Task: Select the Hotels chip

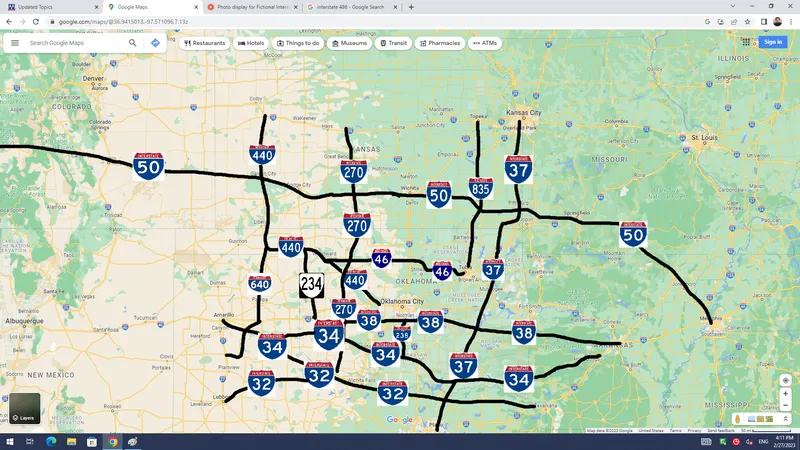Action: click(x=251, y=43)
